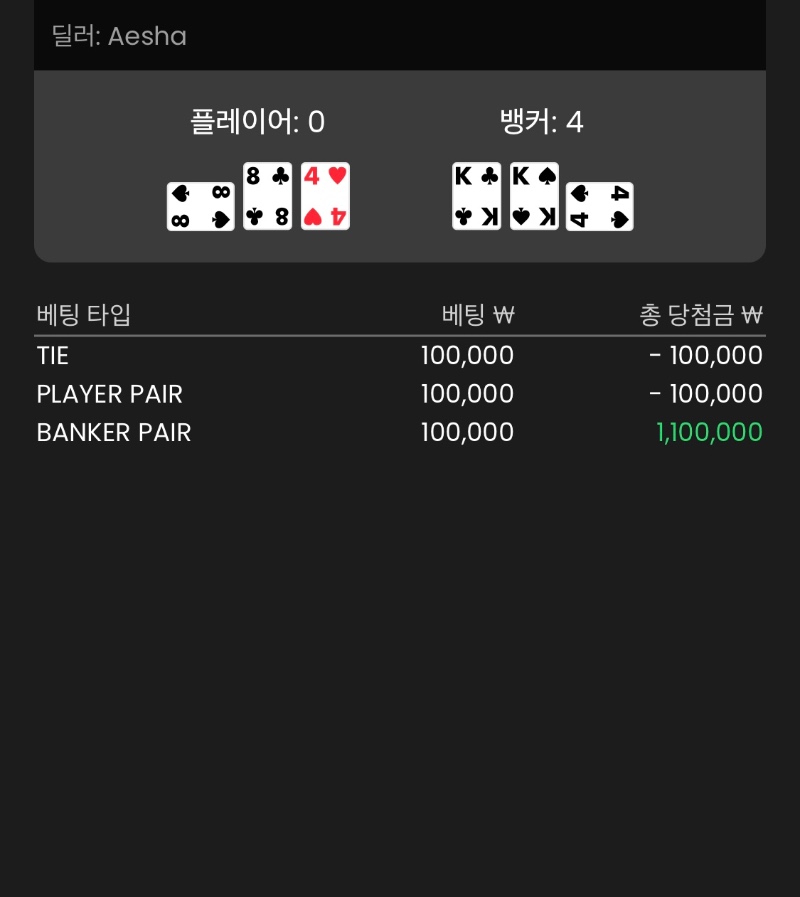The width and height of the screenshot is (800, 897).
Task: Click the TIE 100,000 bet amount
Action: pyautogui.click(x=467, y=355)
